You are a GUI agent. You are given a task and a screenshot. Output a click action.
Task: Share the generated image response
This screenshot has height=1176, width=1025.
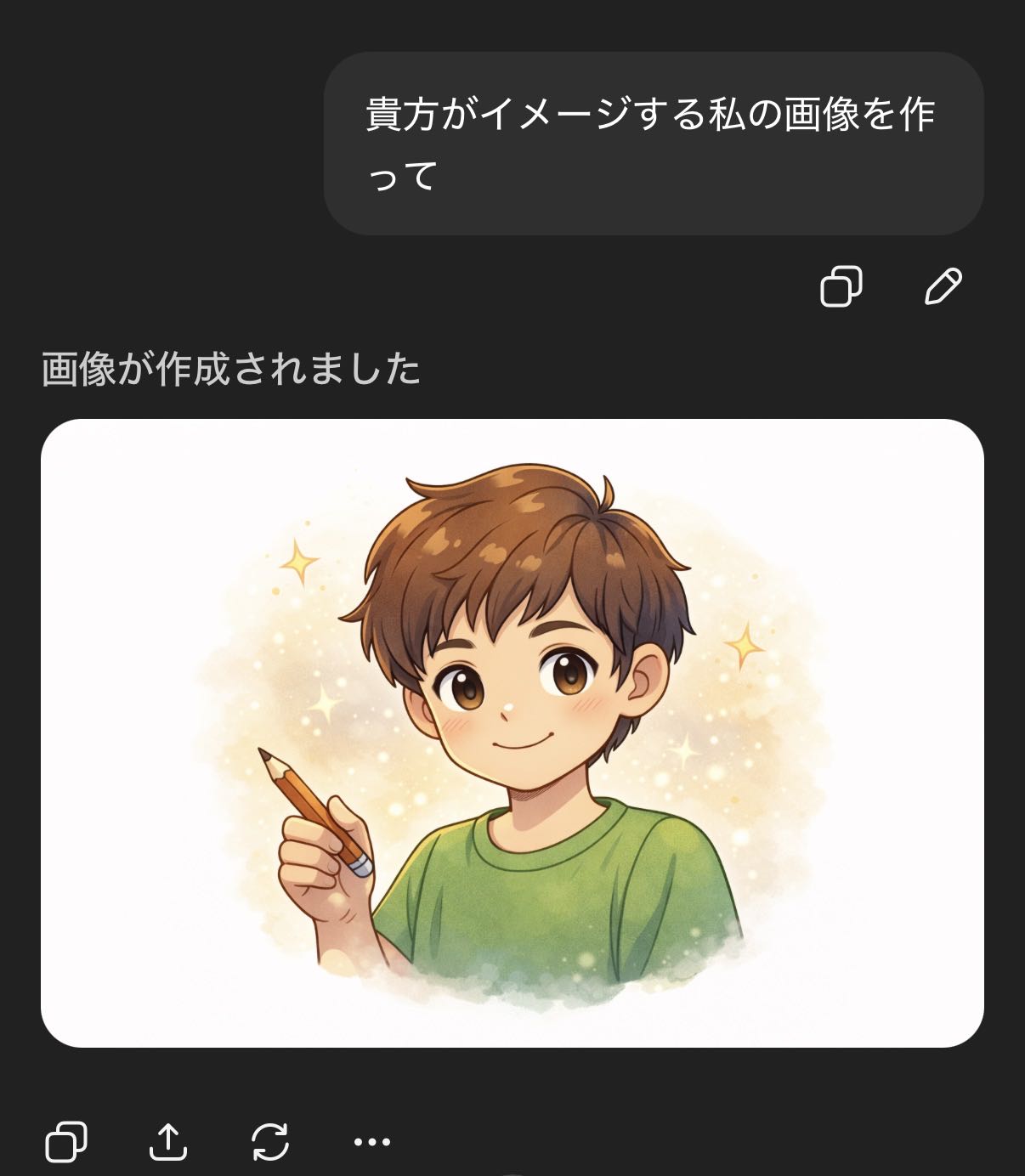point(168,1141)
